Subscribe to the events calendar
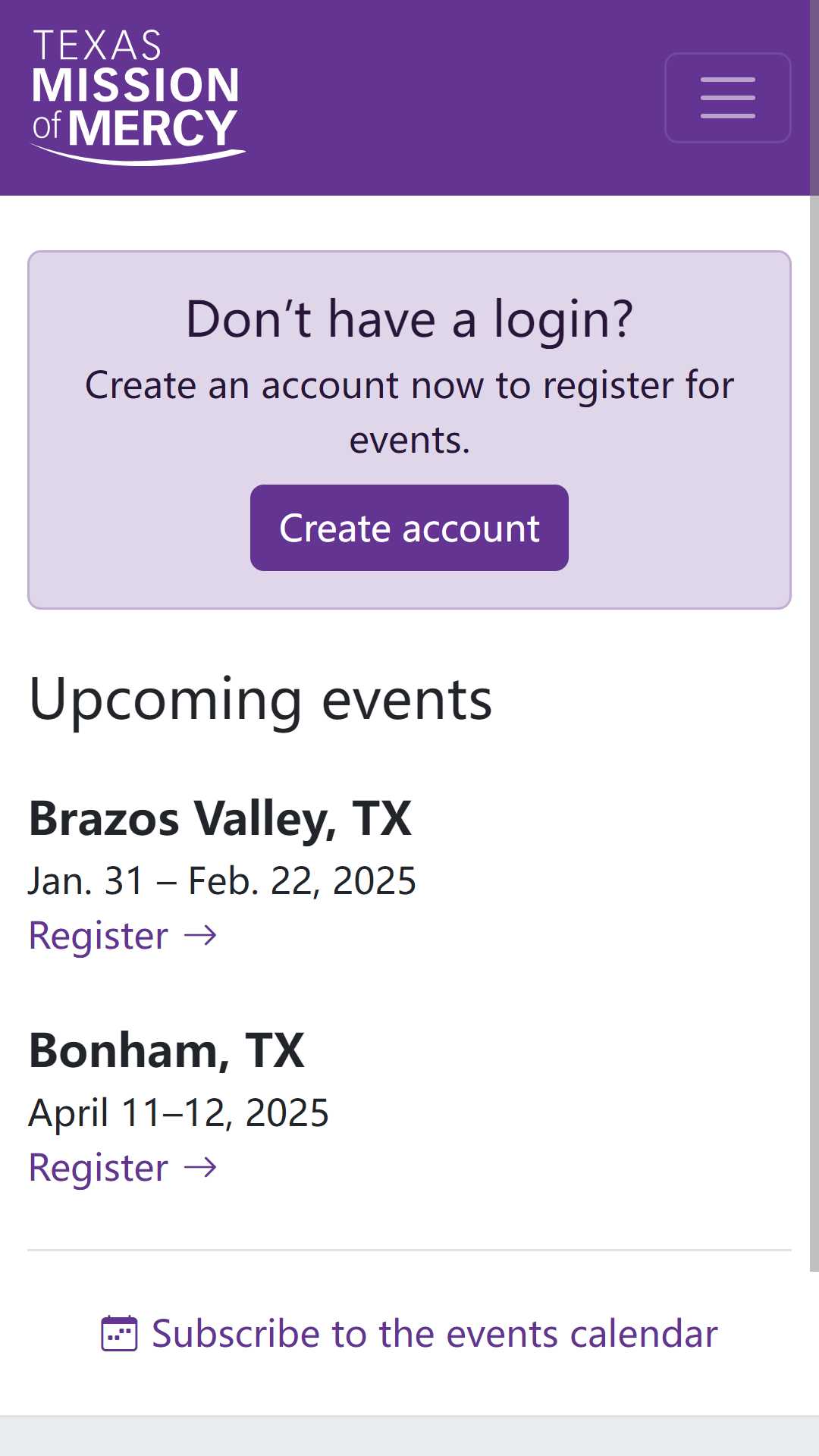The height and width of the screenshot is (1456, 819). tap(409, 1333)
